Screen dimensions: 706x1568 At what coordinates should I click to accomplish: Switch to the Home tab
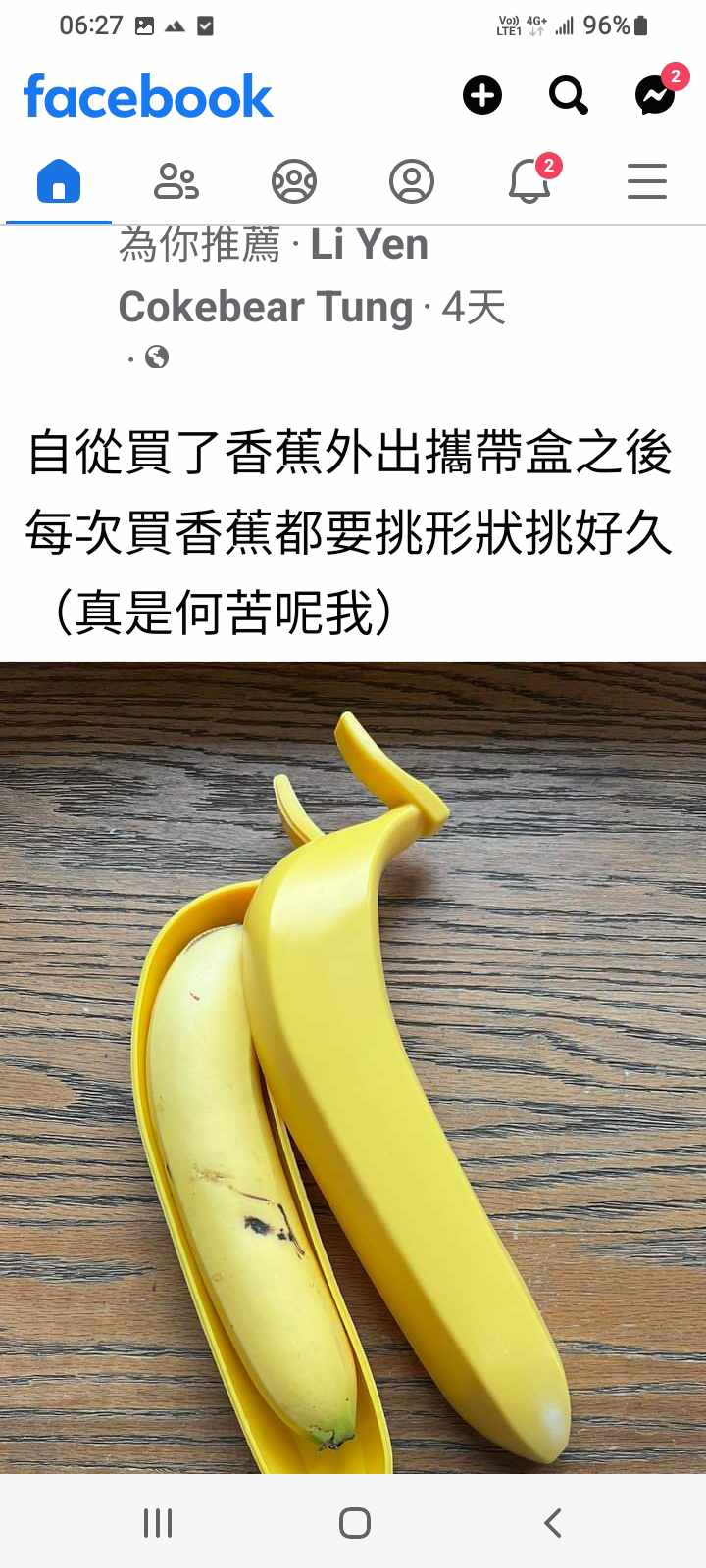coord(59,181)
